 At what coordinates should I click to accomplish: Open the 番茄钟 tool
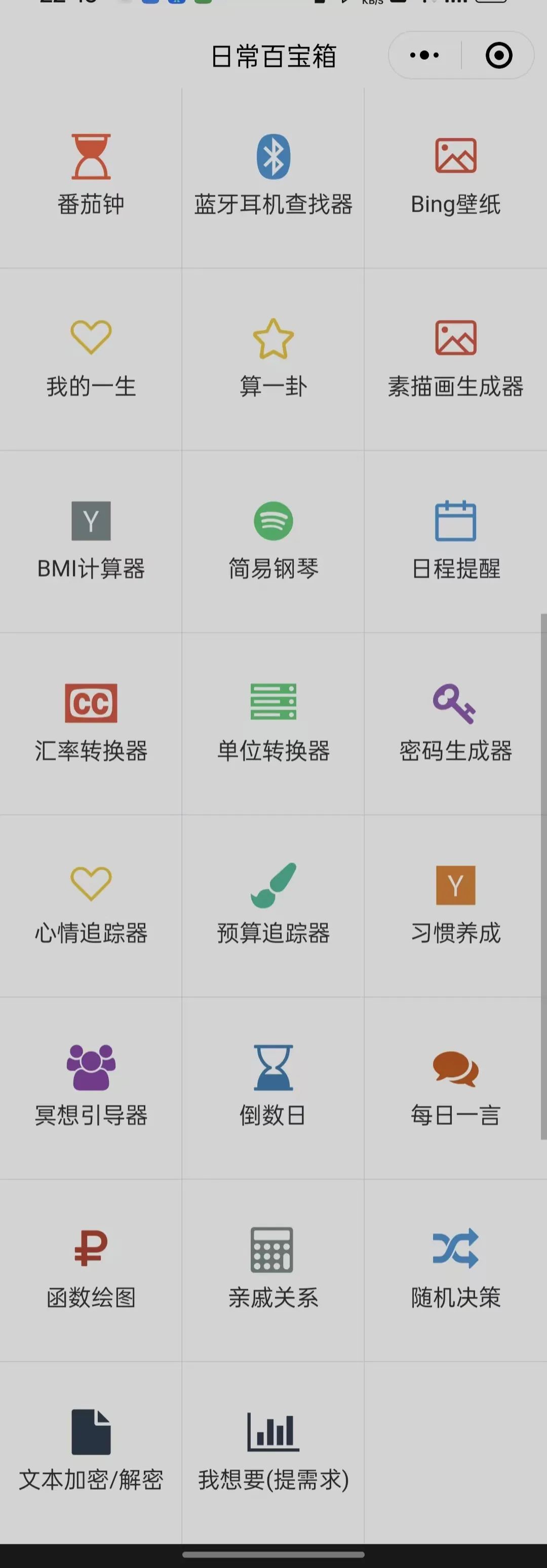pyautogui.click(x=91, y=177)
